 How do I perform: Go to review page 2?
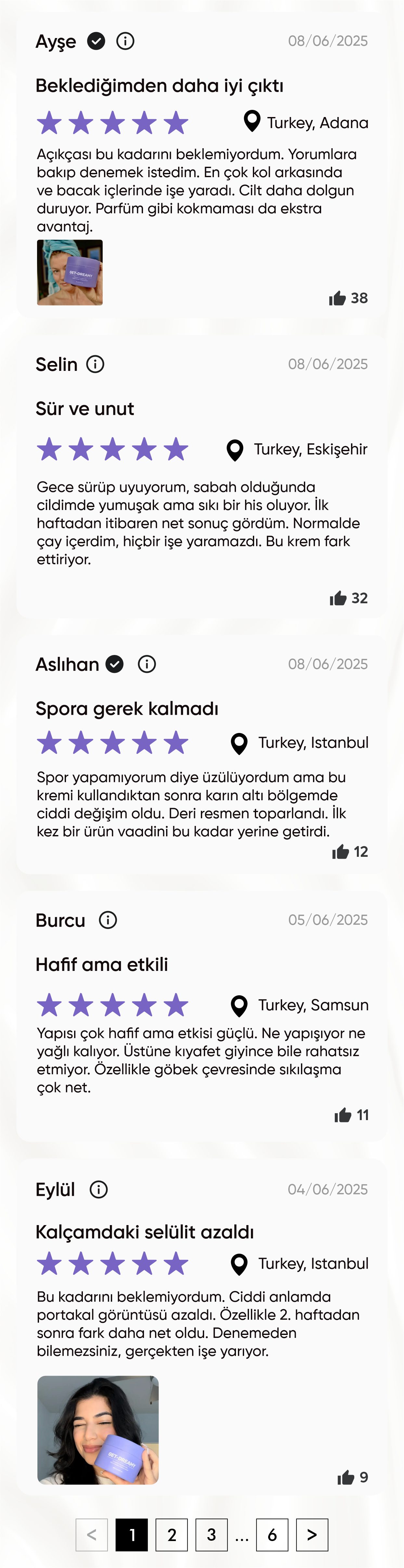[x=172, y=1535]
